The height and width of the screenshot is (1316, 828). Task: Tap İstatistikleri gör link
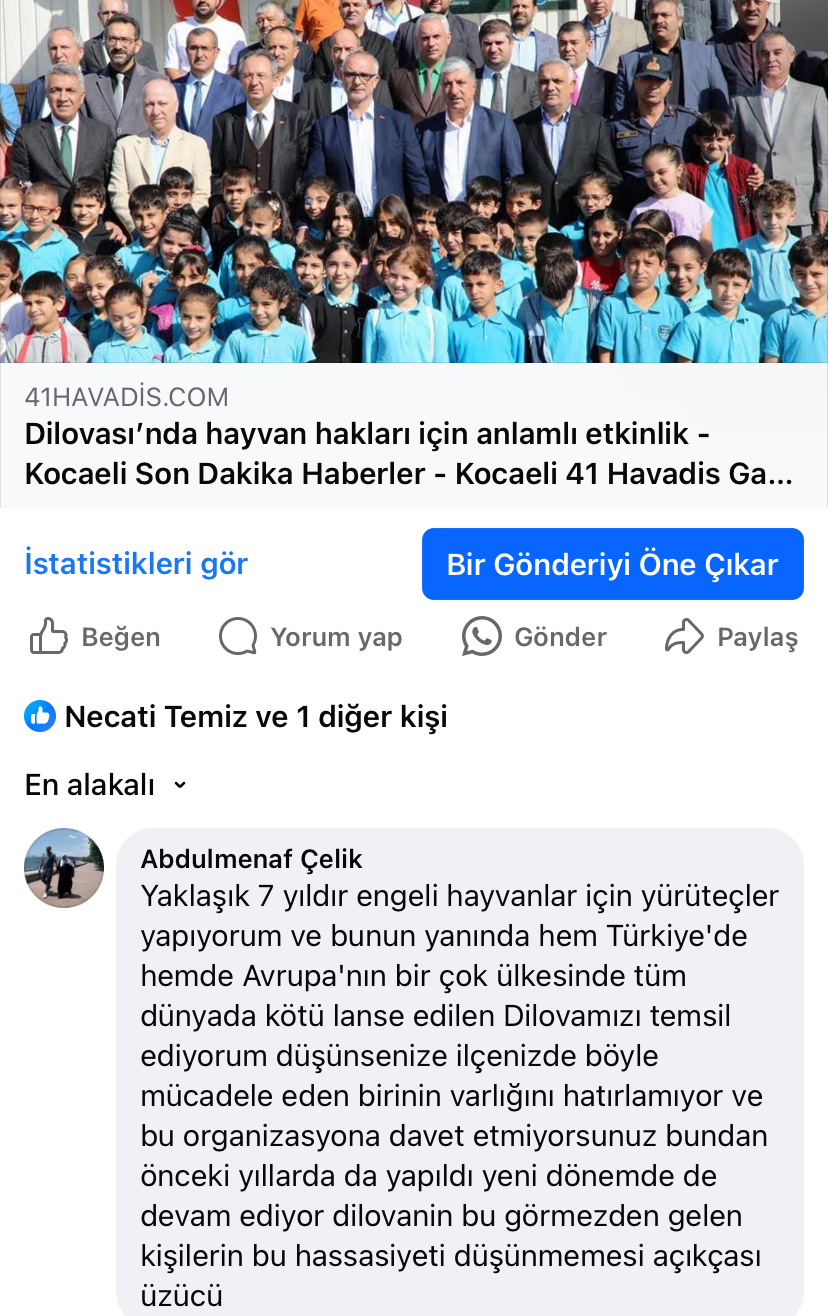coord(136,564)
